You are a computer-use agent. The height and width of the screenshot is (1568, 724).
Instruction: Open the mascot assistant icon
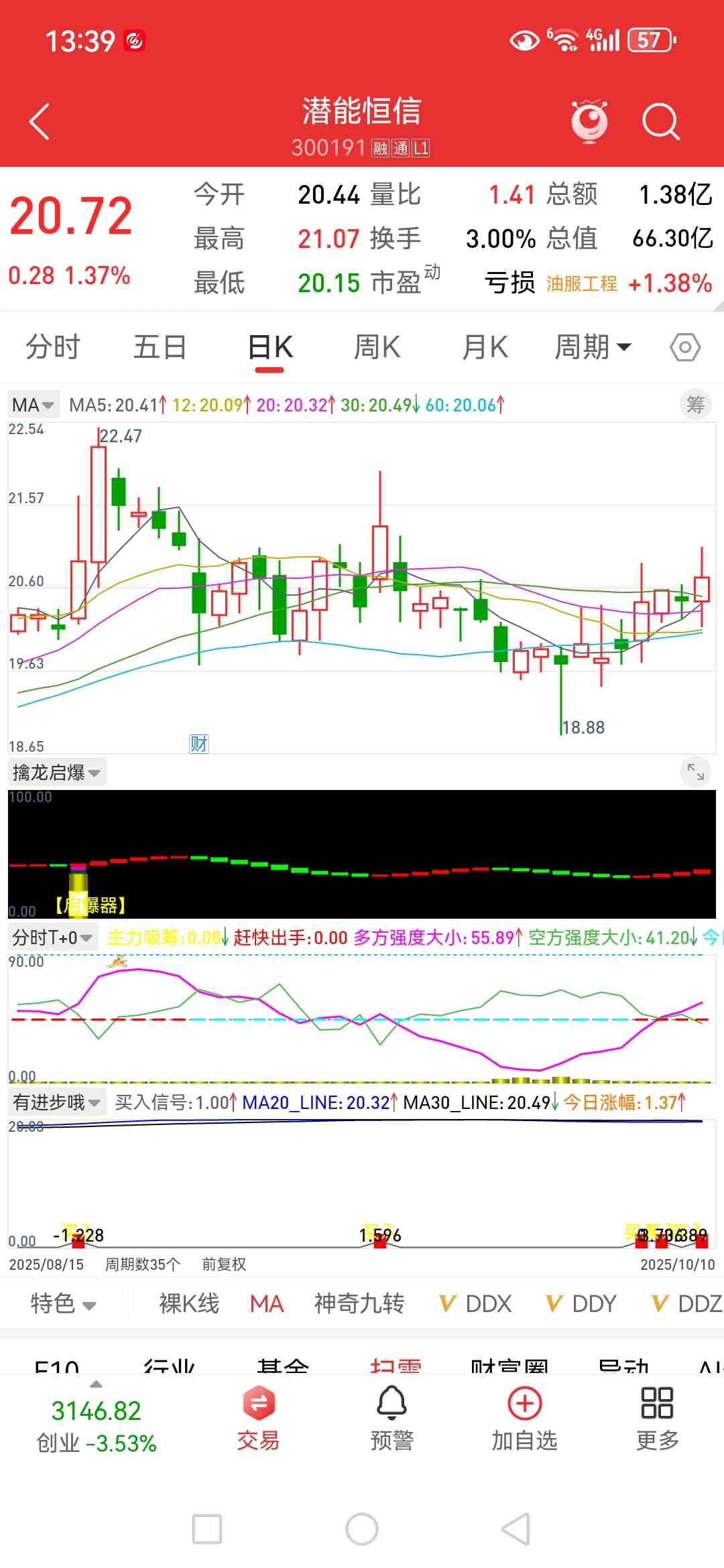coord(589,121)
